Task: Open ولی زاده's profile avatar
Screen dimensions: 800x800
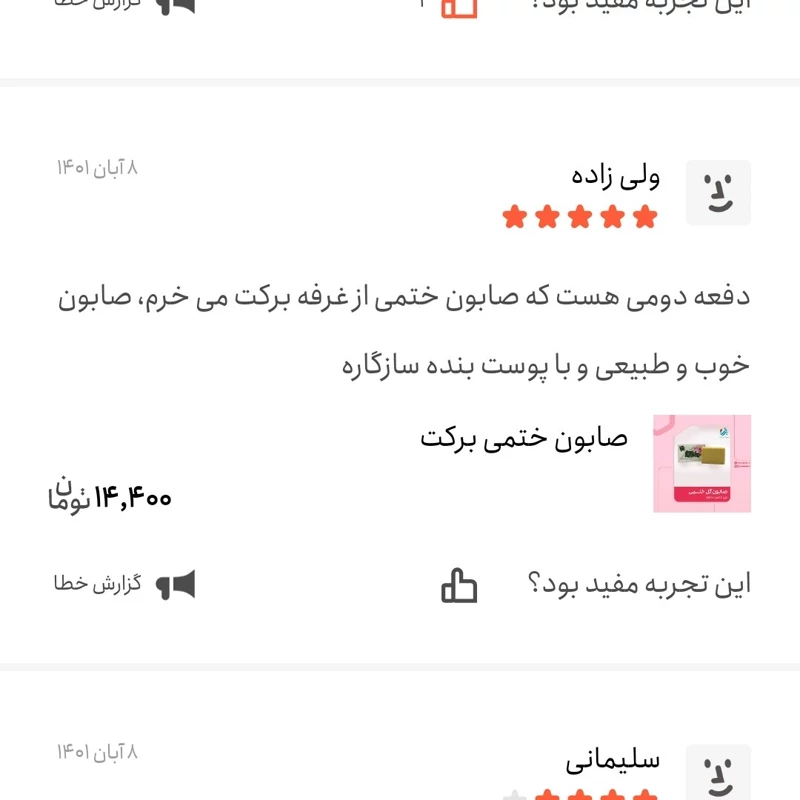Action: click(717, 193)
